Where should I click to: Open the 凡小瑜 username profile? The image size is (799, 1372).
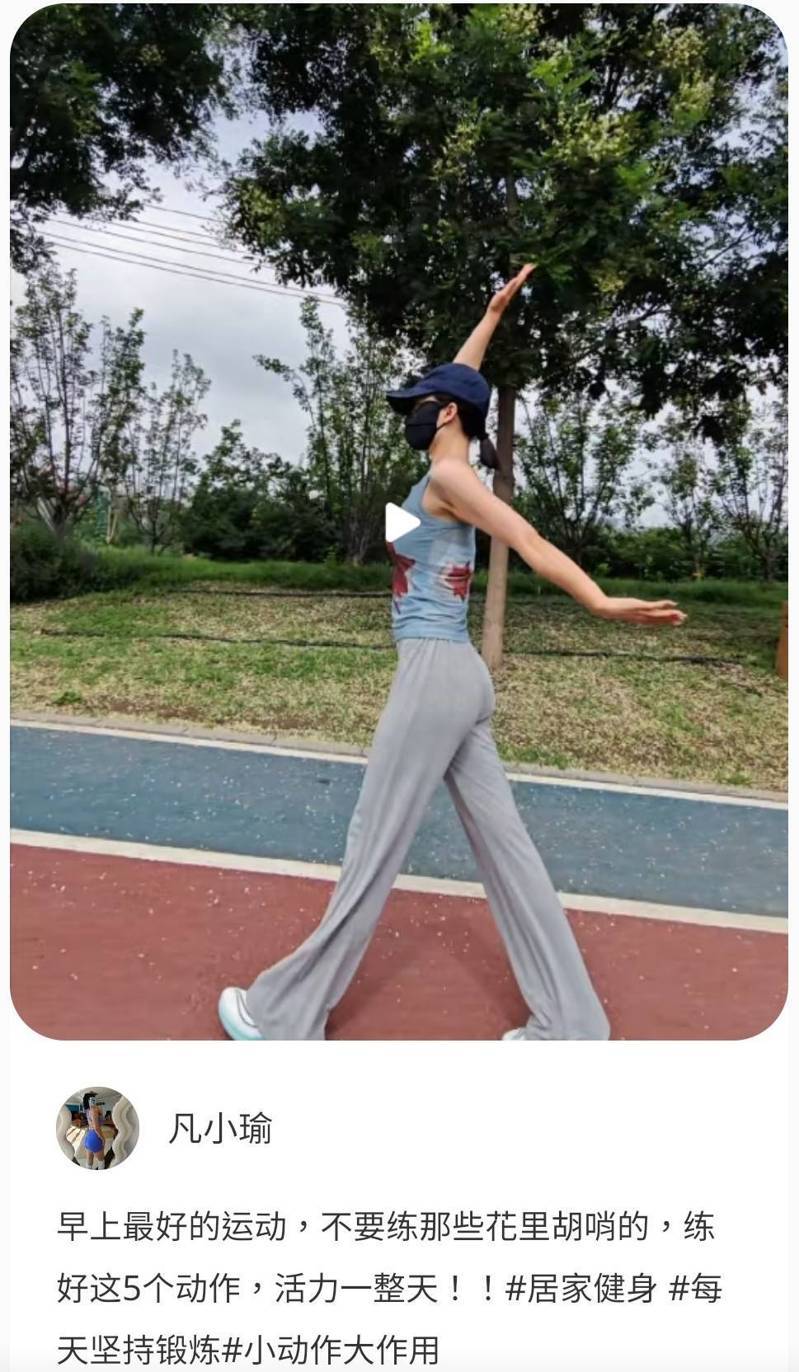[x=220, y=1129]
